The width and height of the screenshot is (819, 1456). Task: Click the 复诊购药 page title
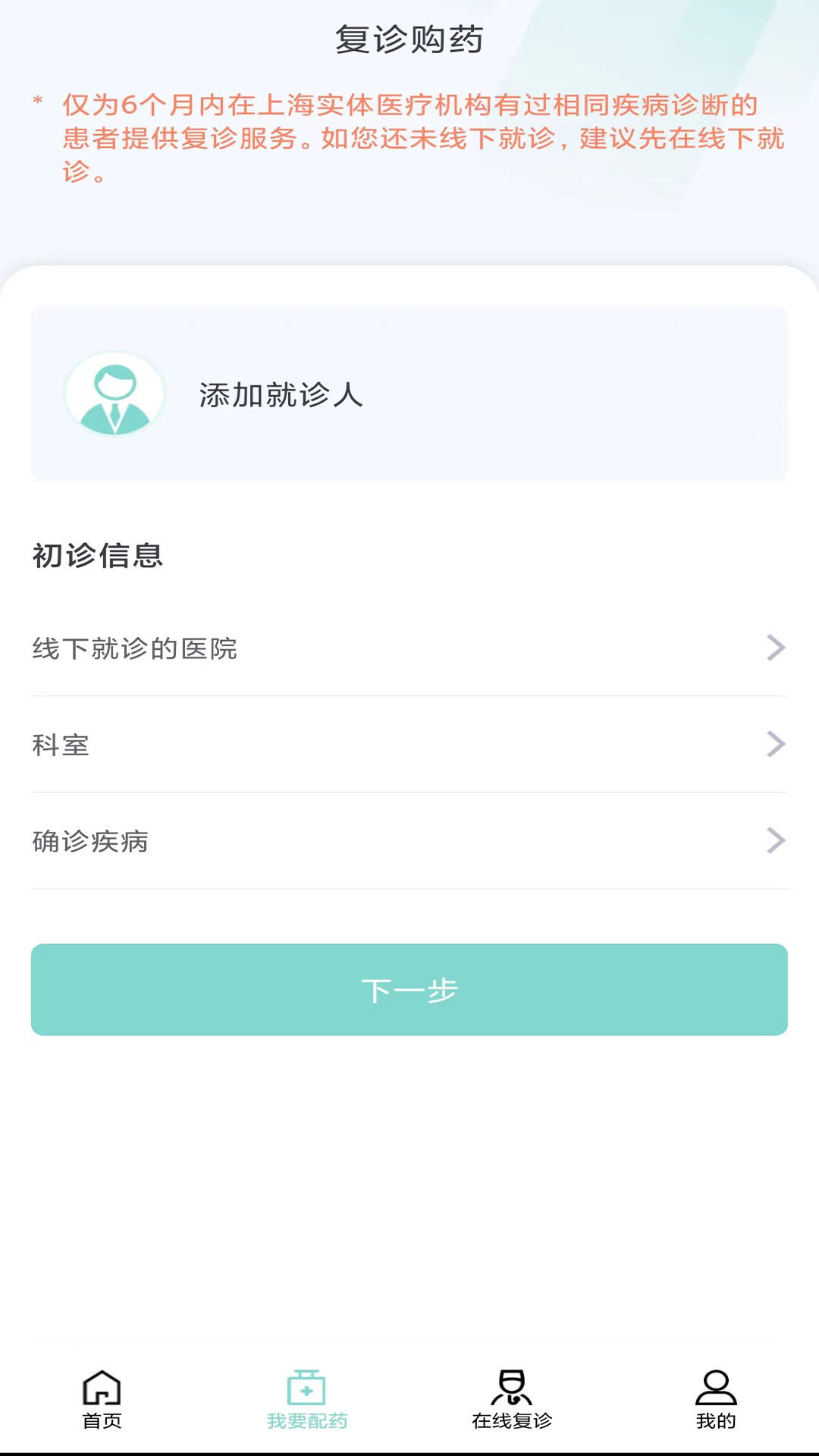(409, 39)
